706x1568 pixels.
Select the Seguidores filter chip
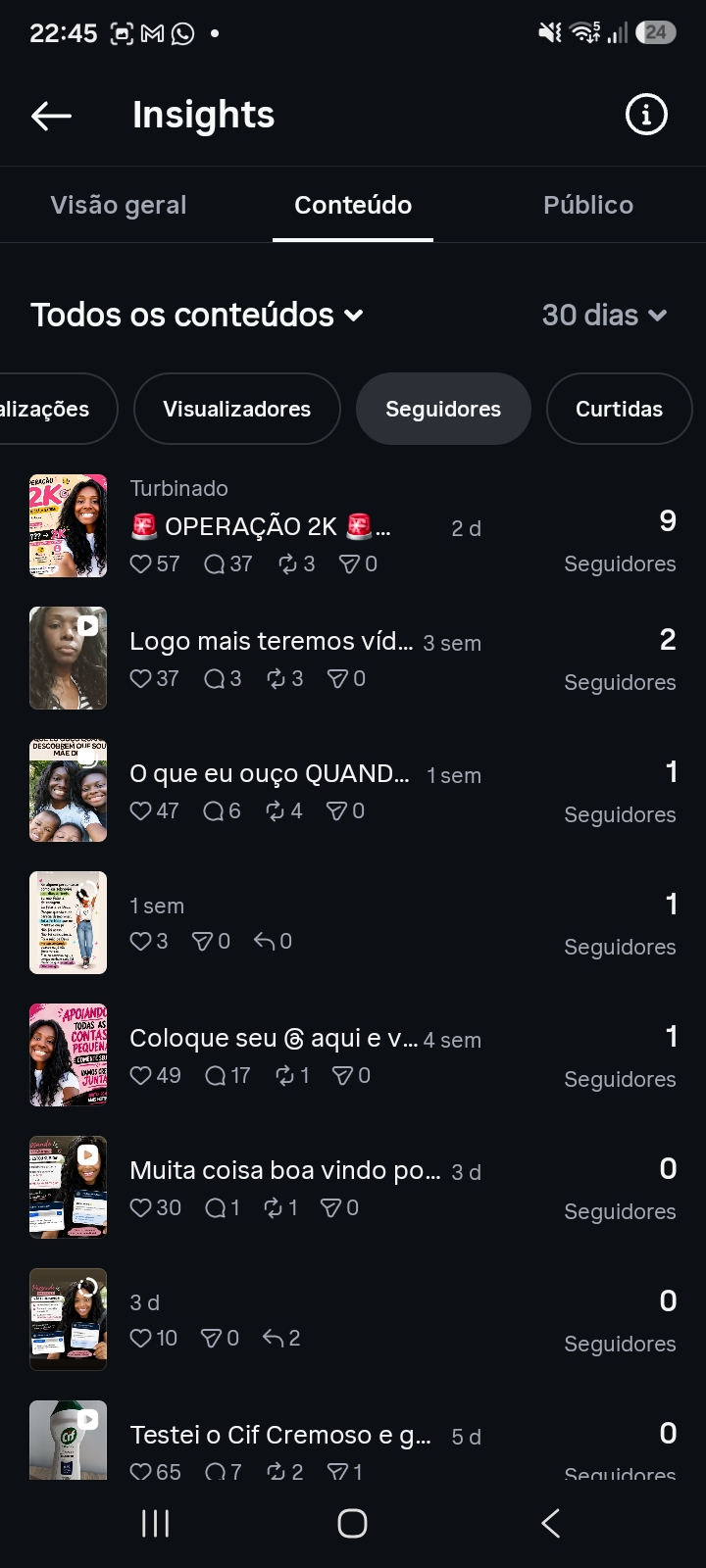(443, 409)
